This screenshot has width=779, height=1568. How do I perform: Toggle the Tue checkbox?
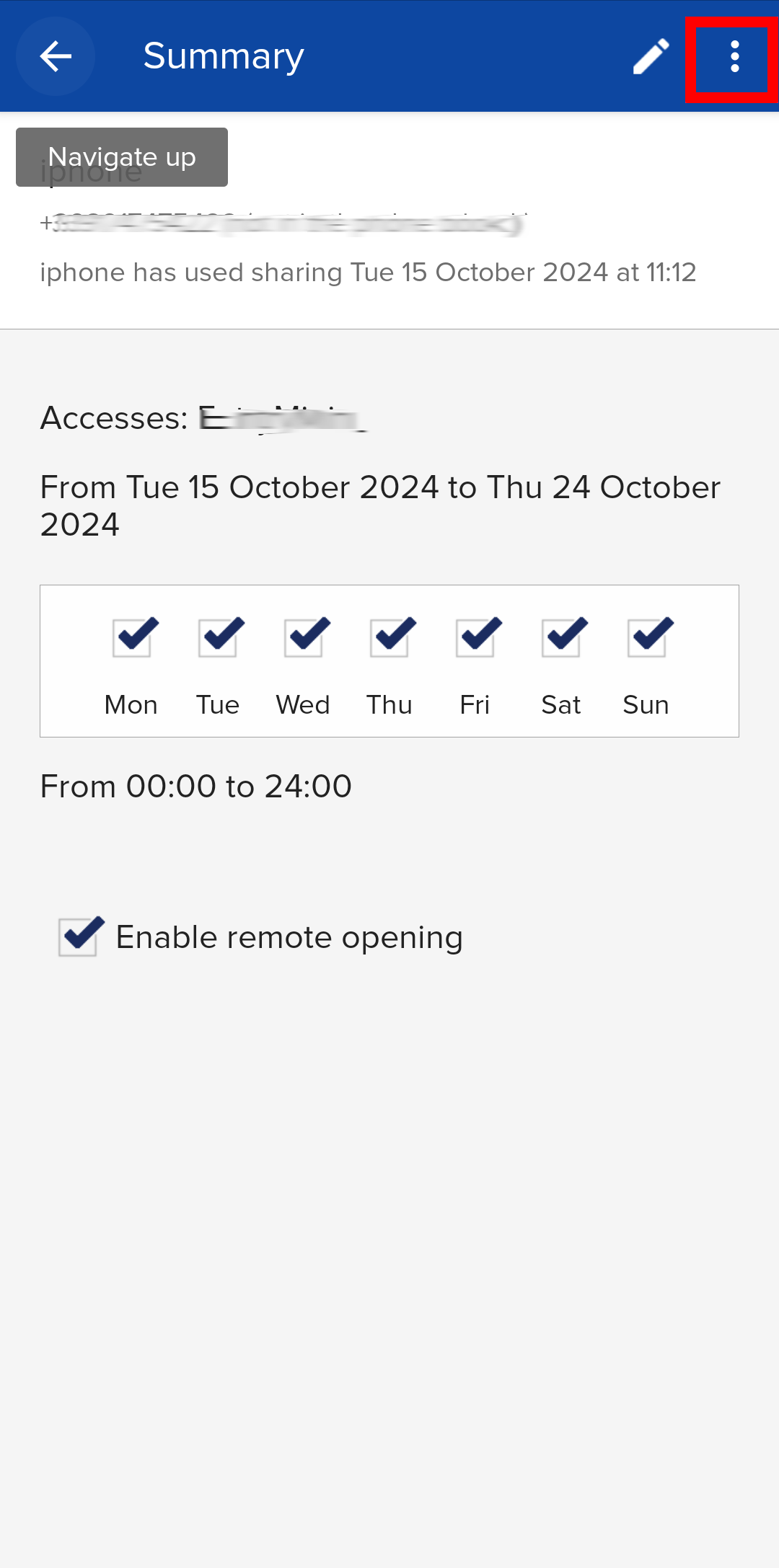coord(220,637)
